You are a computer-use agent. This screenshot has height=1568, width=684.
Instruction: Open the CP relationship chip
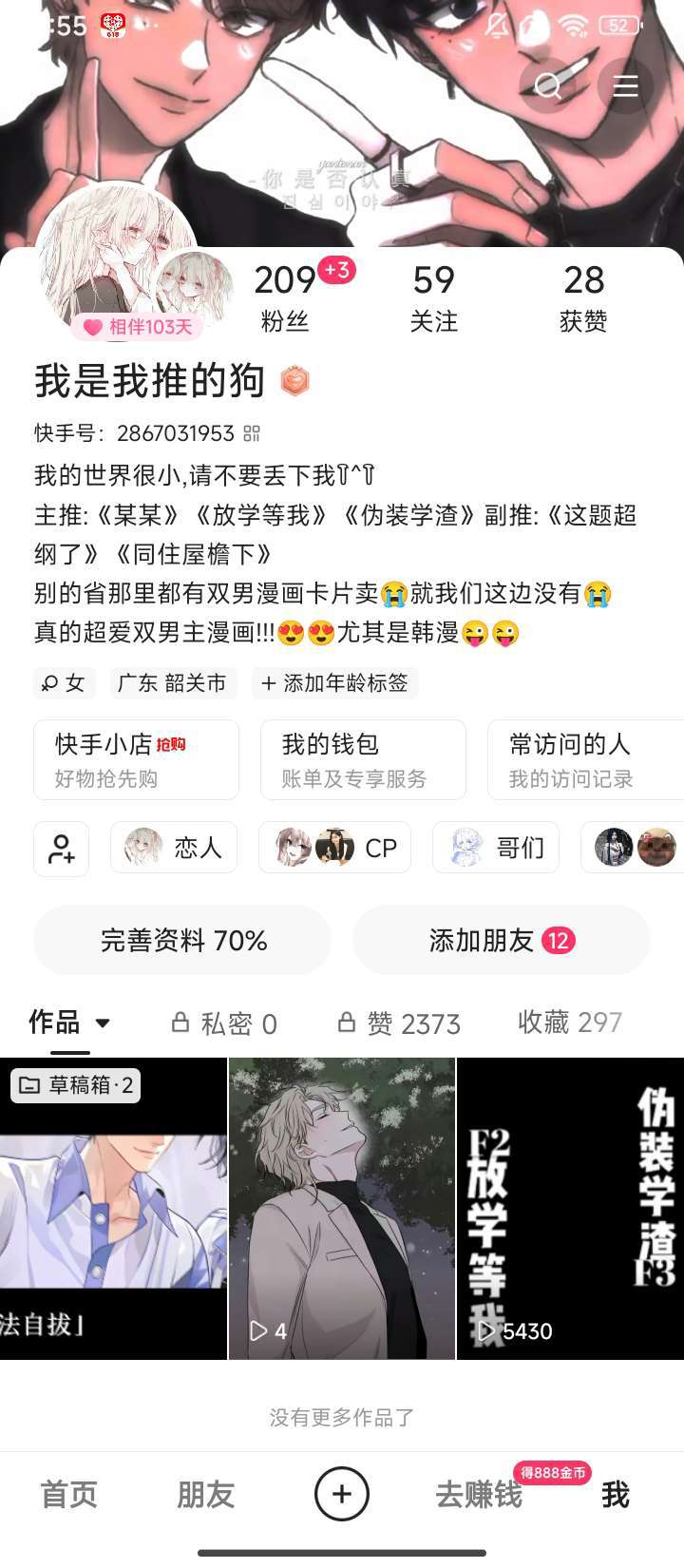point(334,848)
